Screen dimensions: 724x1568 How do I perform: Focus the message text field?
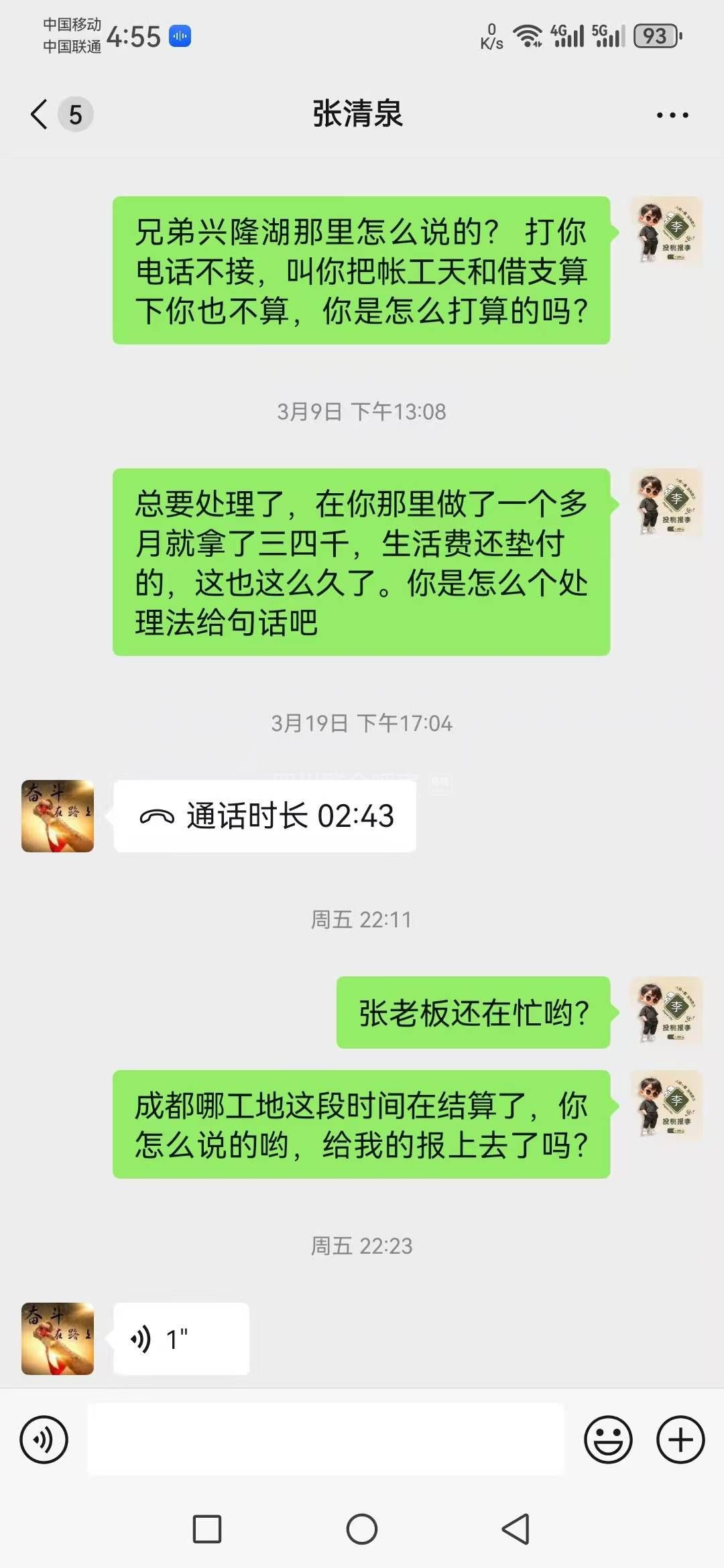point(326,1439)
